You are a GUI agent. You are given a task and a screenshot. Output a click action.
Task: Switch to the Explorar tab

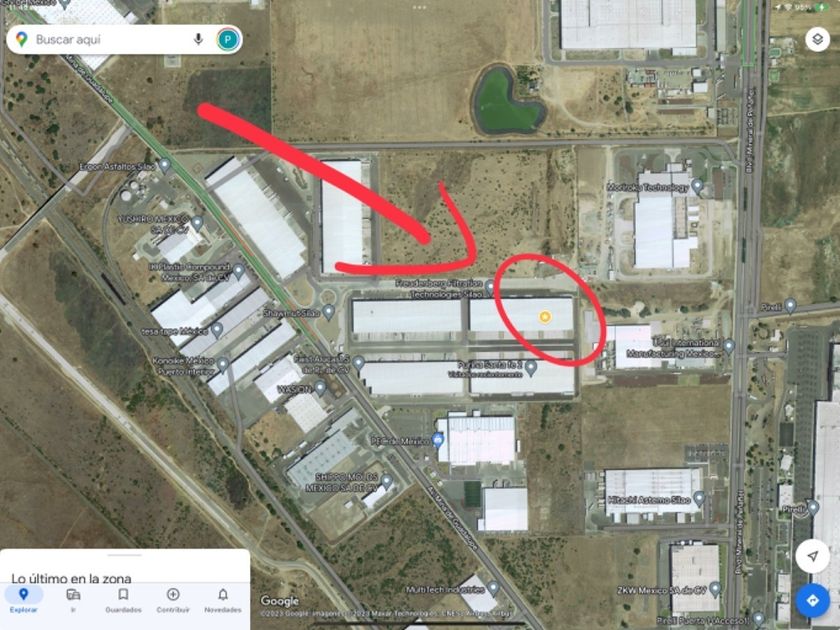24,599
